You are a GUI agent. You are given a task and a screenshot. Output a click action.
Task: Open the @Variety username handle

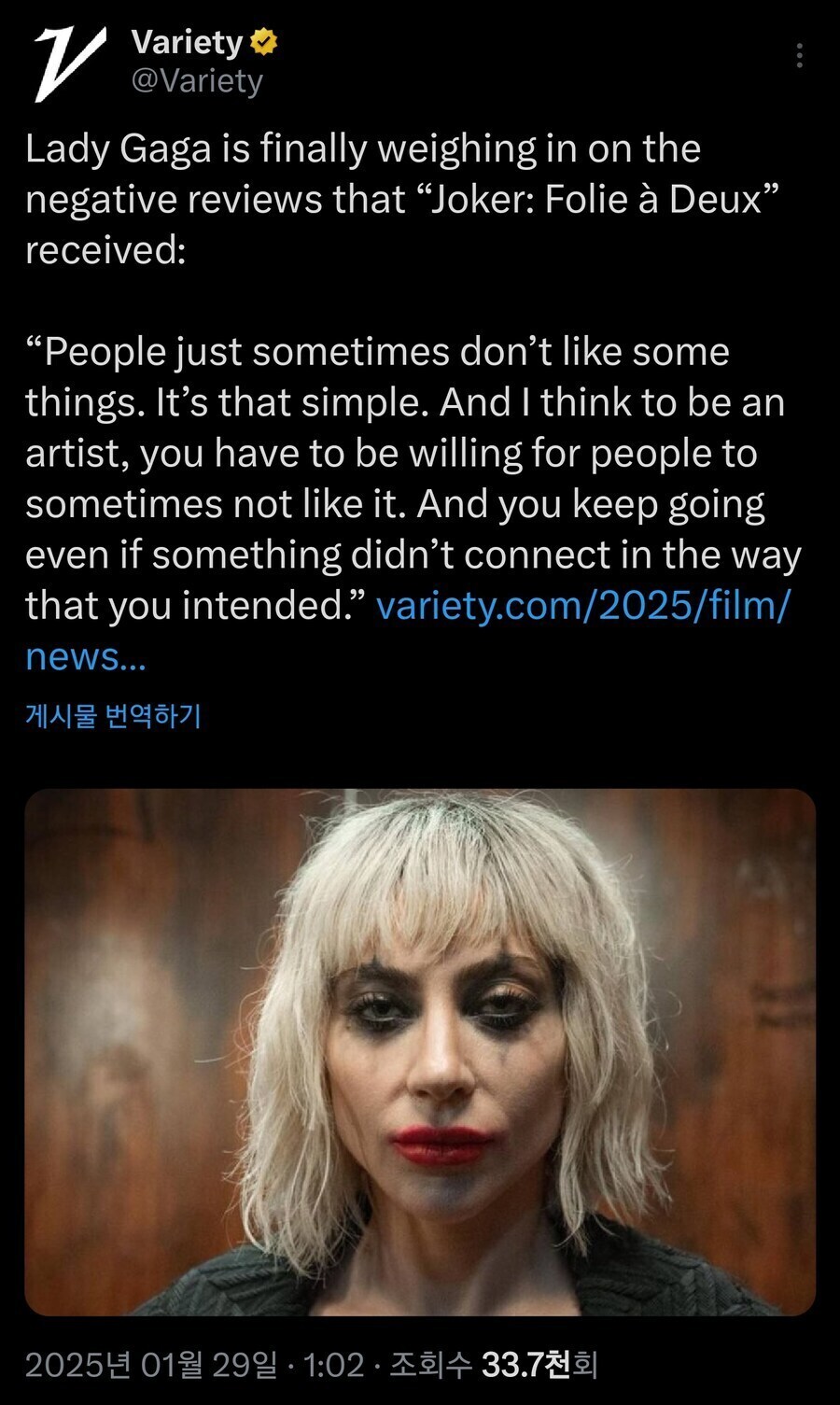pyautogui.click(x=197, y=82)
